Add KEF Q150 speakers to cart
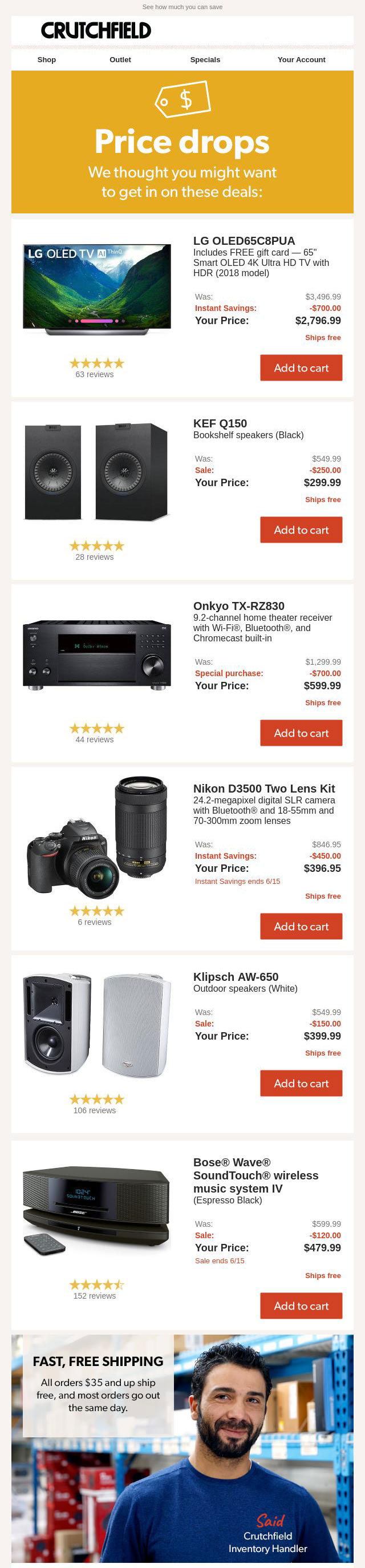Image resolution: width=365 pixels, height=1568 pixels. pyautogui.click(x=301, y=530)
